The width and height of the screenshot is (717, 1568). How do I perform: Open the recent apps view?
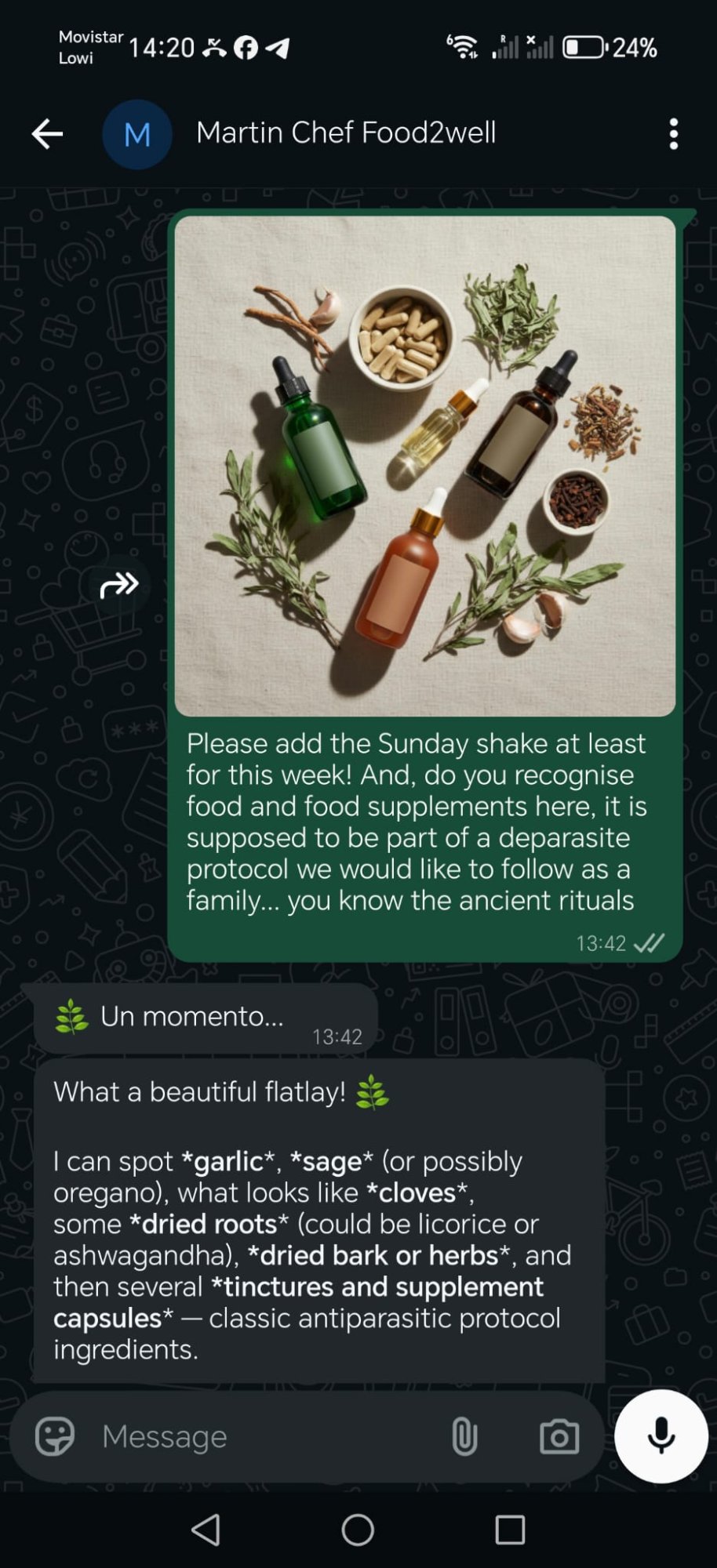[x=510, y=1529]
